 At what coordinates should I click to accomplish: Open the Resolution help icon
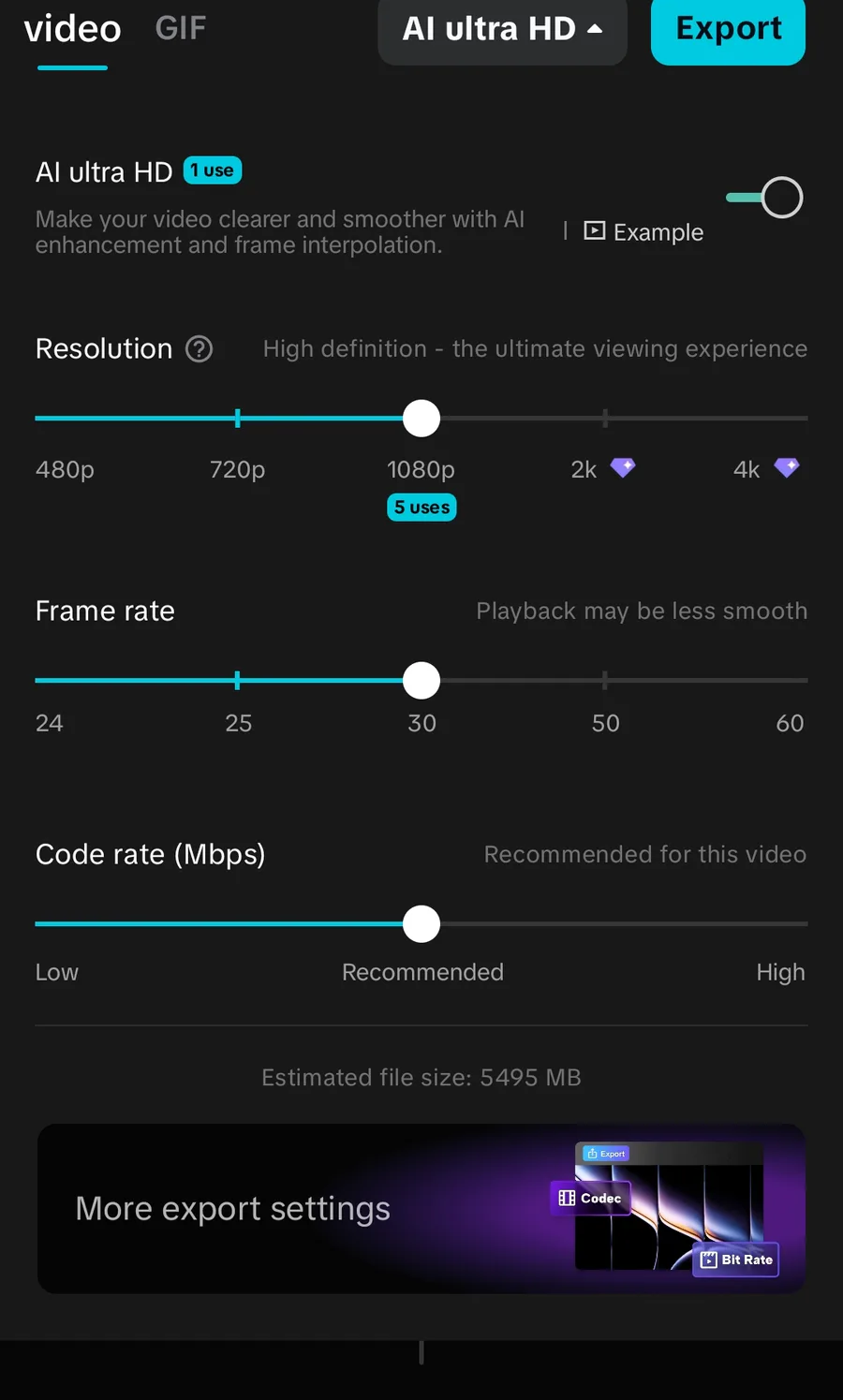(x=199, y=349)
